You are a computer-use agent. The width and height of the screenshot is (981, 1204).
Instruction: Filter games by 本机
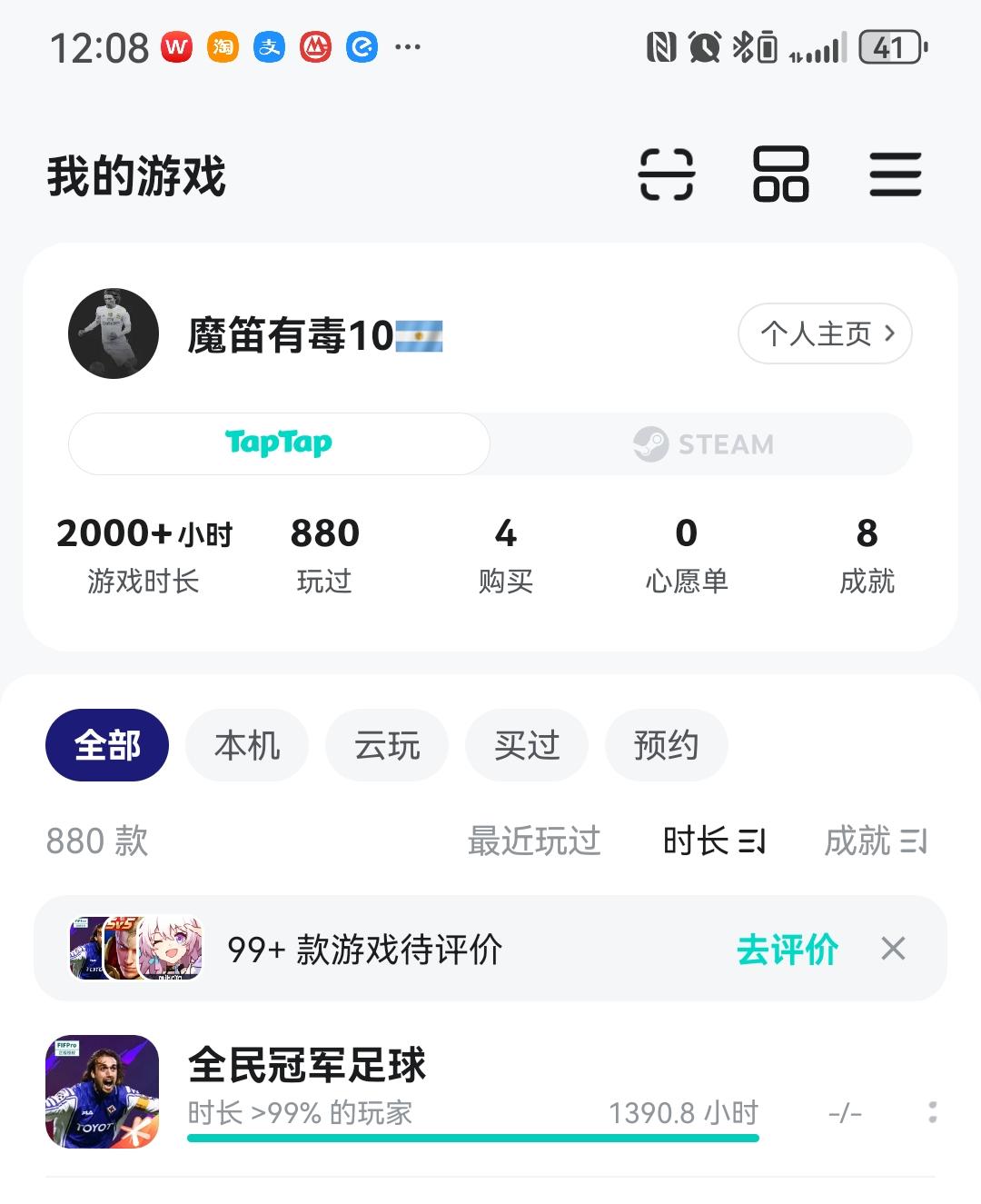(x=247, y=745)
